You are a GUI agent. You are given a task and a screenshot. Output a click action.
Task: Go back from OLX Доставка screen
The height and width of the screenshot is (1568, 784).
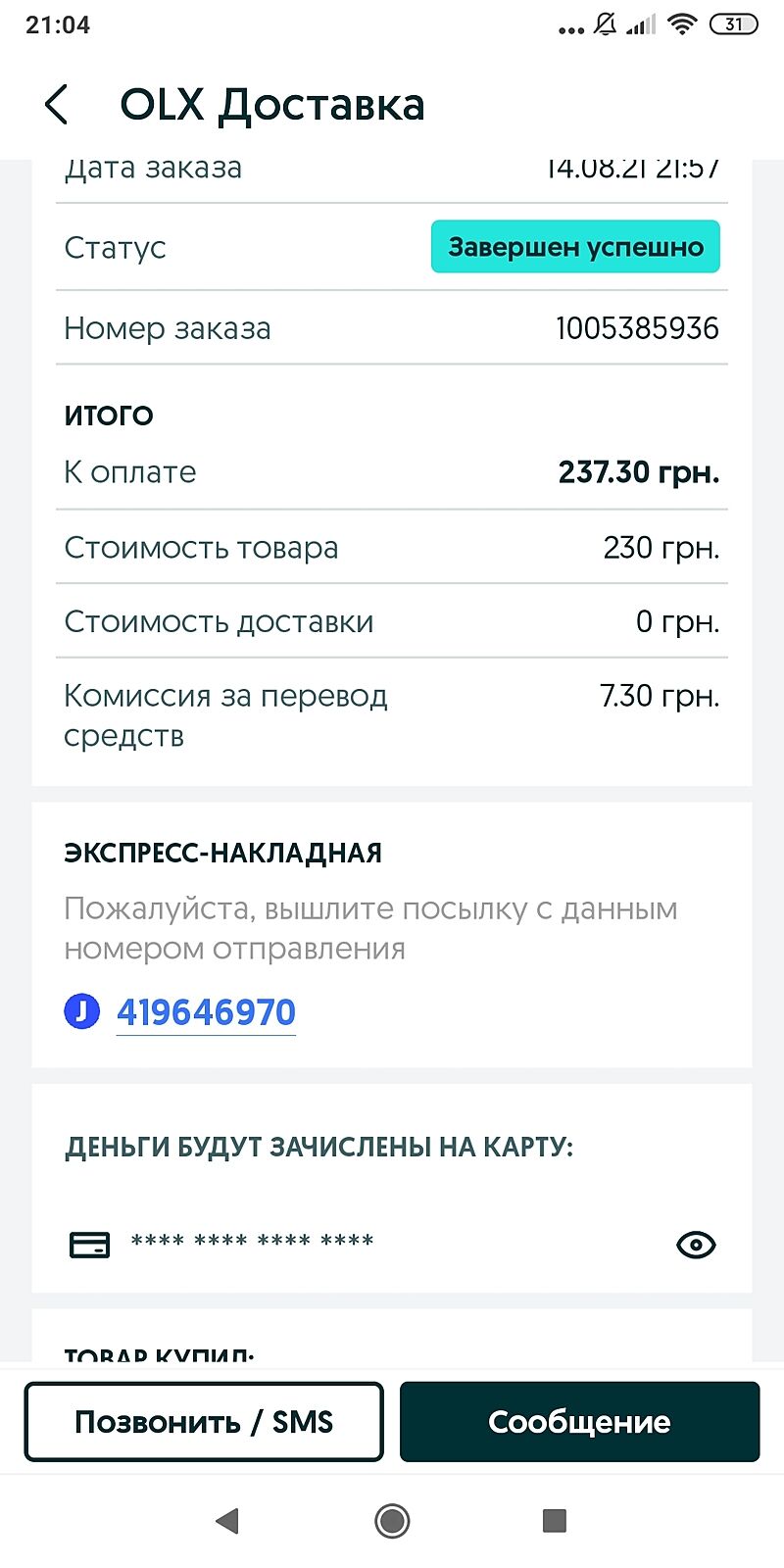tap(57, 105)
